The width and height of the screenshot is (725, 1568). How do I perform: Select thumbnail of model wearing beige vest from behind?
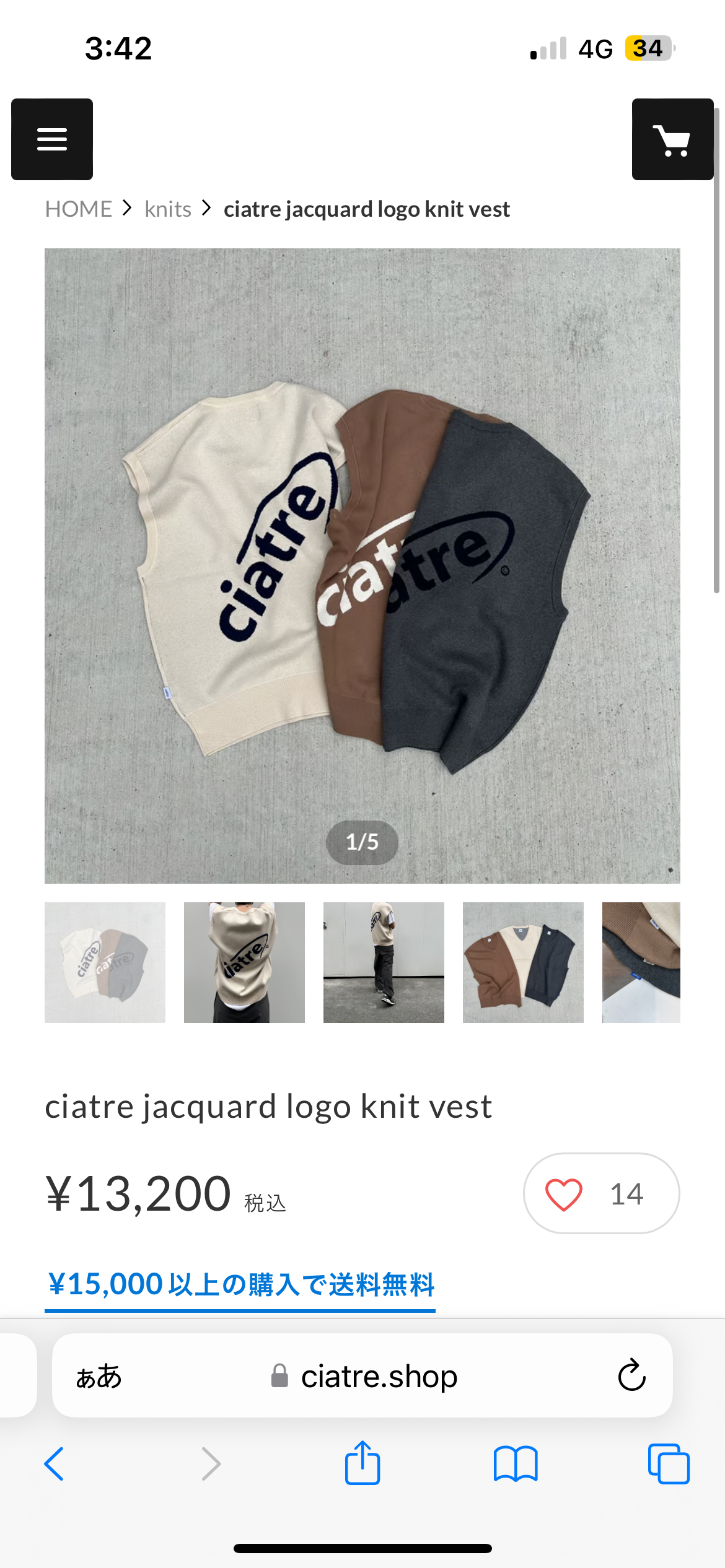coord(244,962)
